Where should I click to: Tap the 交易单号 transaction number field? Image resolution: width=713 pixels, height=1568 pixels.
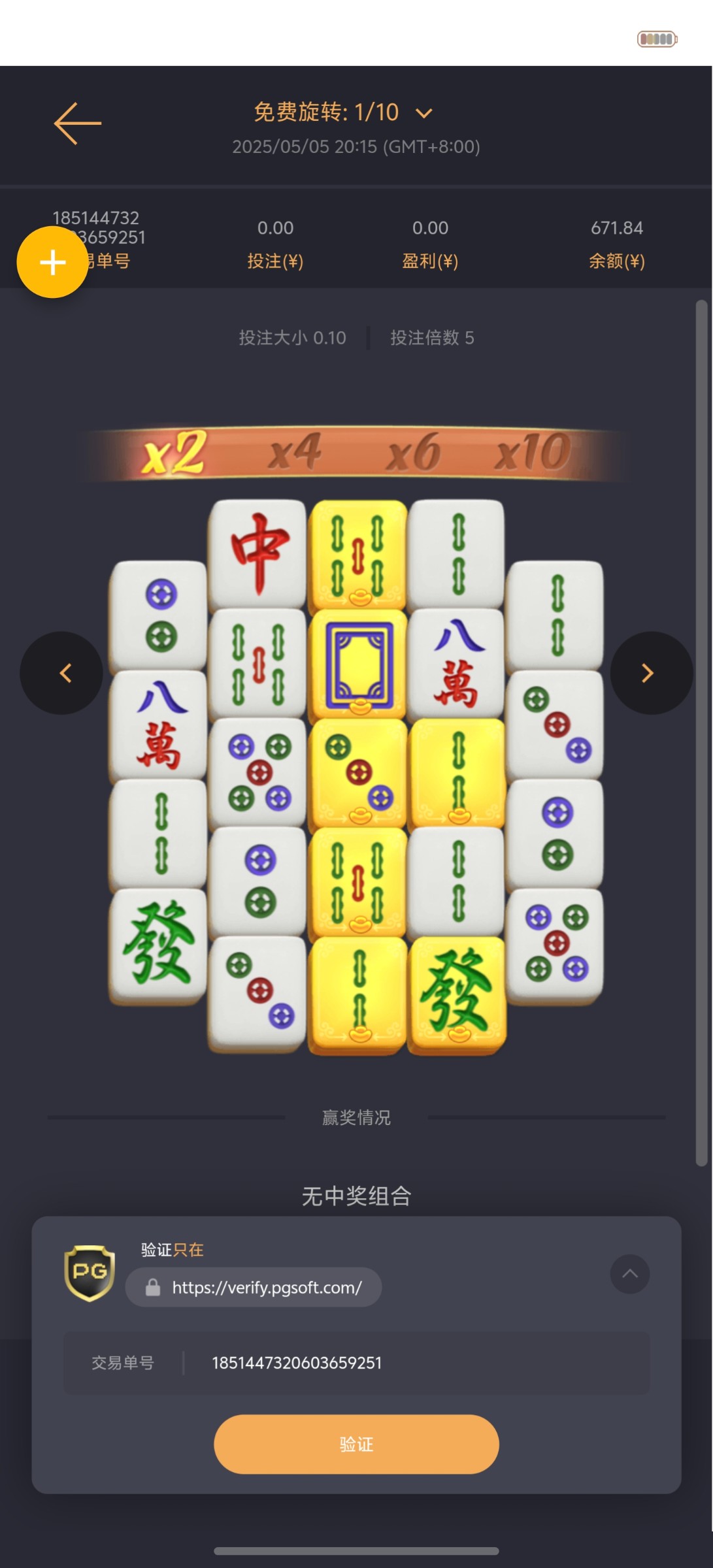tap(356, 1363)
